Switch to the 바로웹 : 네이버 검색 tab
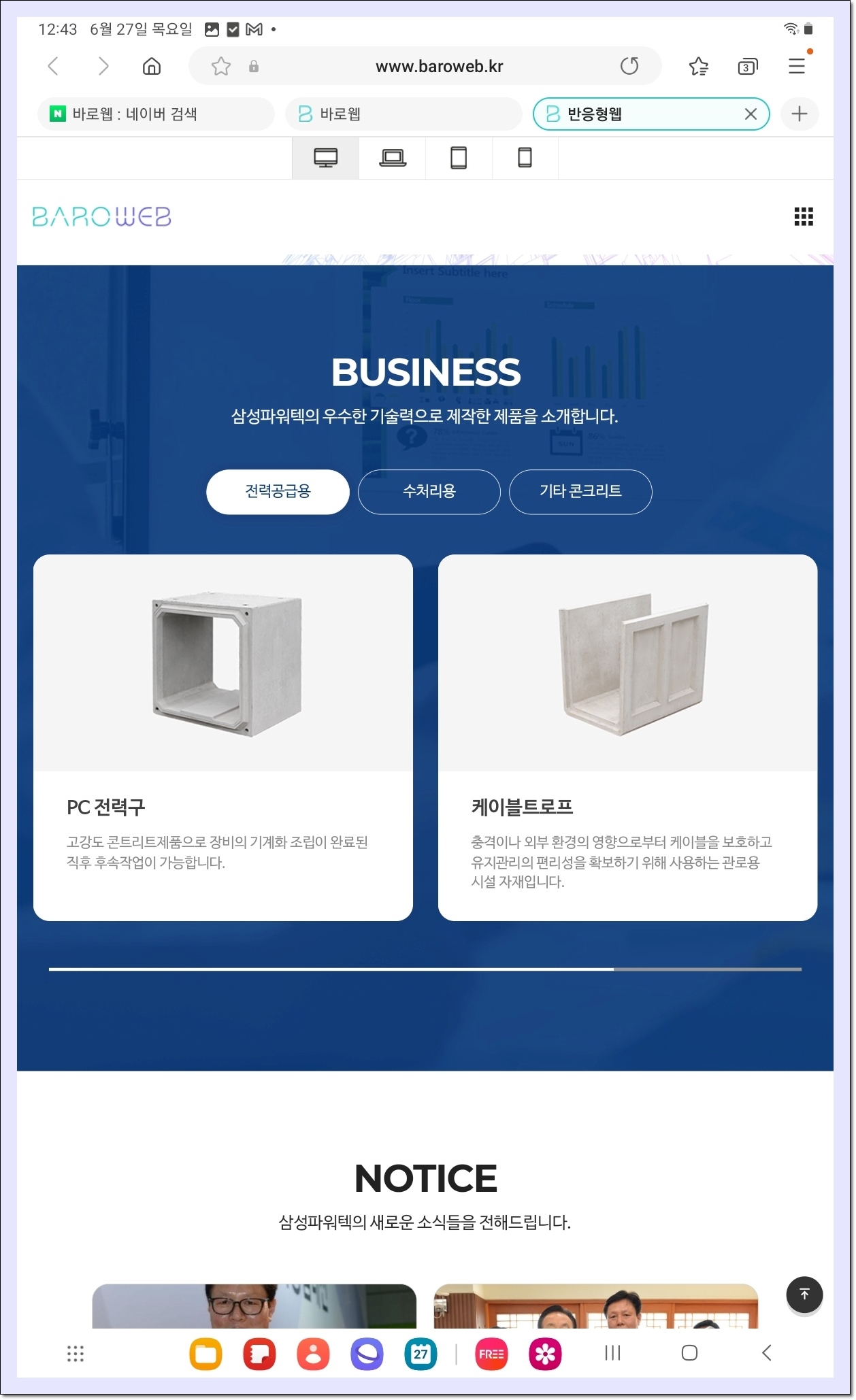Image resolution: width=856 pixels, height=1400 pixels. (156, 114)
